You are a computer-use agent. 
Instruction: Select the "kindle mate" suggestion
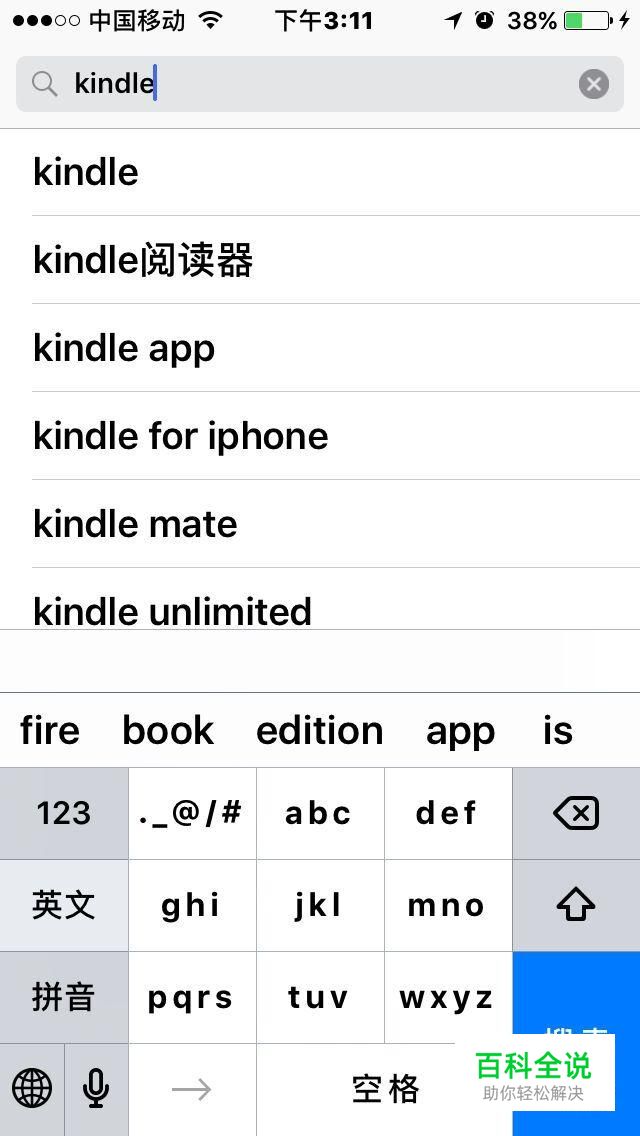[135, 524]
